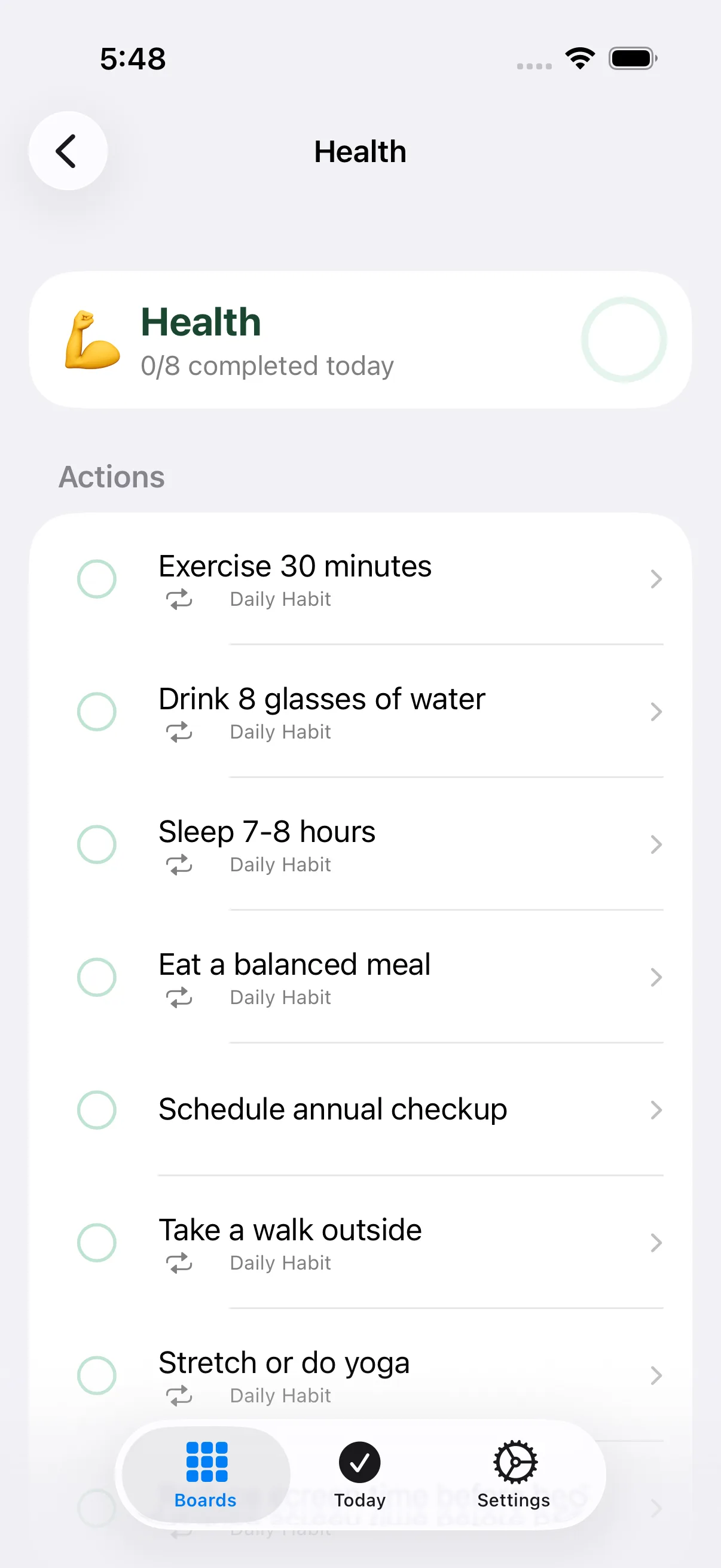Complete the Sleep 7-8 hours habit
This screenshot has width=721, height=1568.
click(x=97, y=844)
